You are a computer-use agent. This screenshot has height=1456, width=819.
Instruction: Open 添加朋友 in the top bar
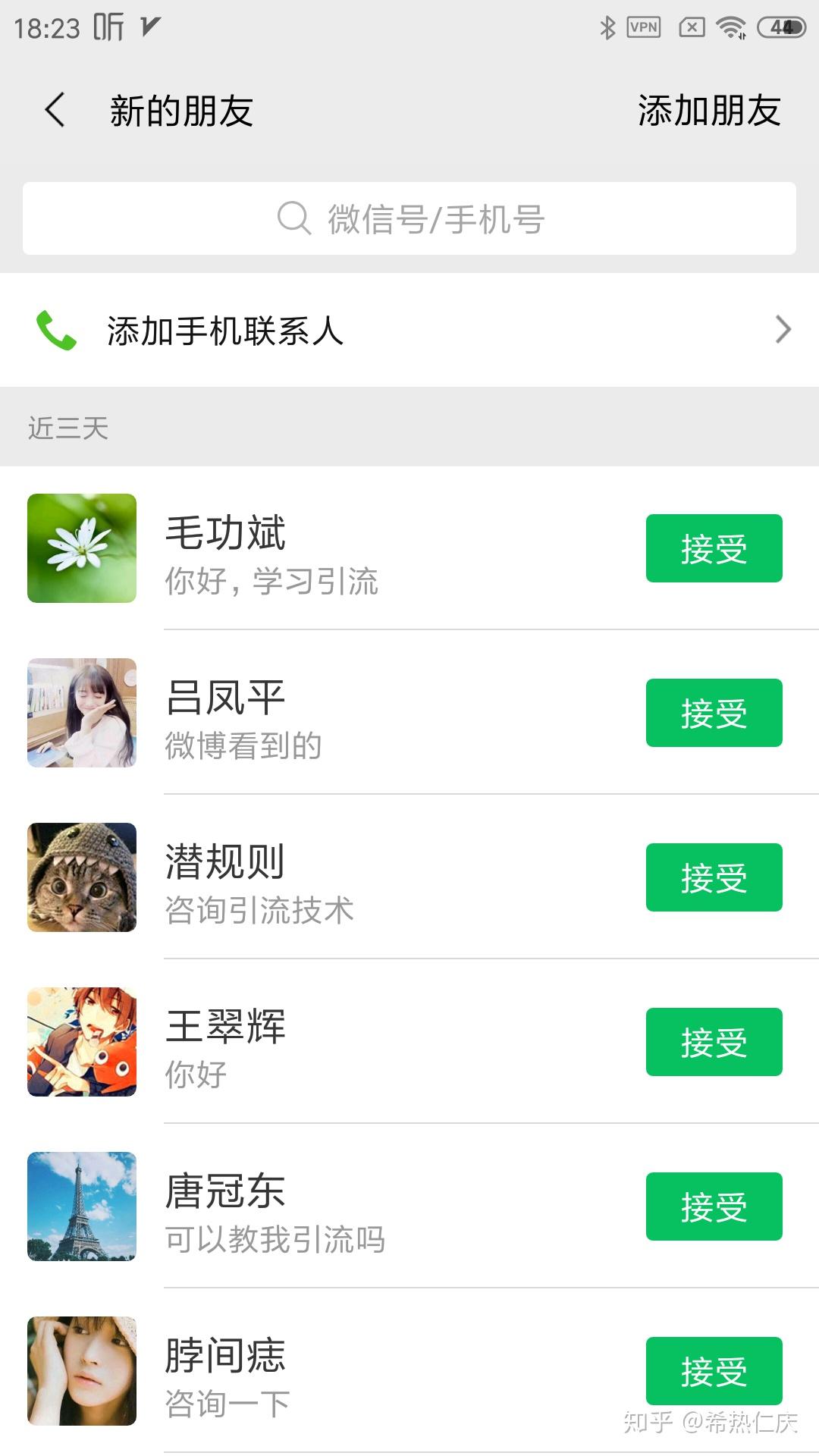tap(709, 111)
